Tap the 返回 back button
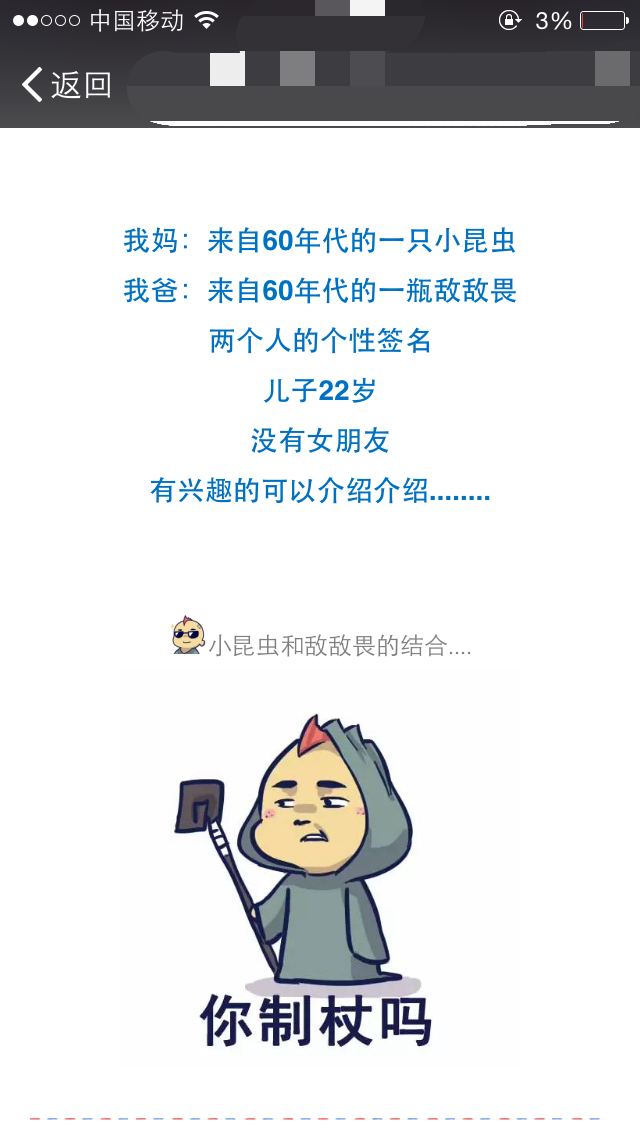The width and height of the screenshot is (640, 1136). pos(66,85)
